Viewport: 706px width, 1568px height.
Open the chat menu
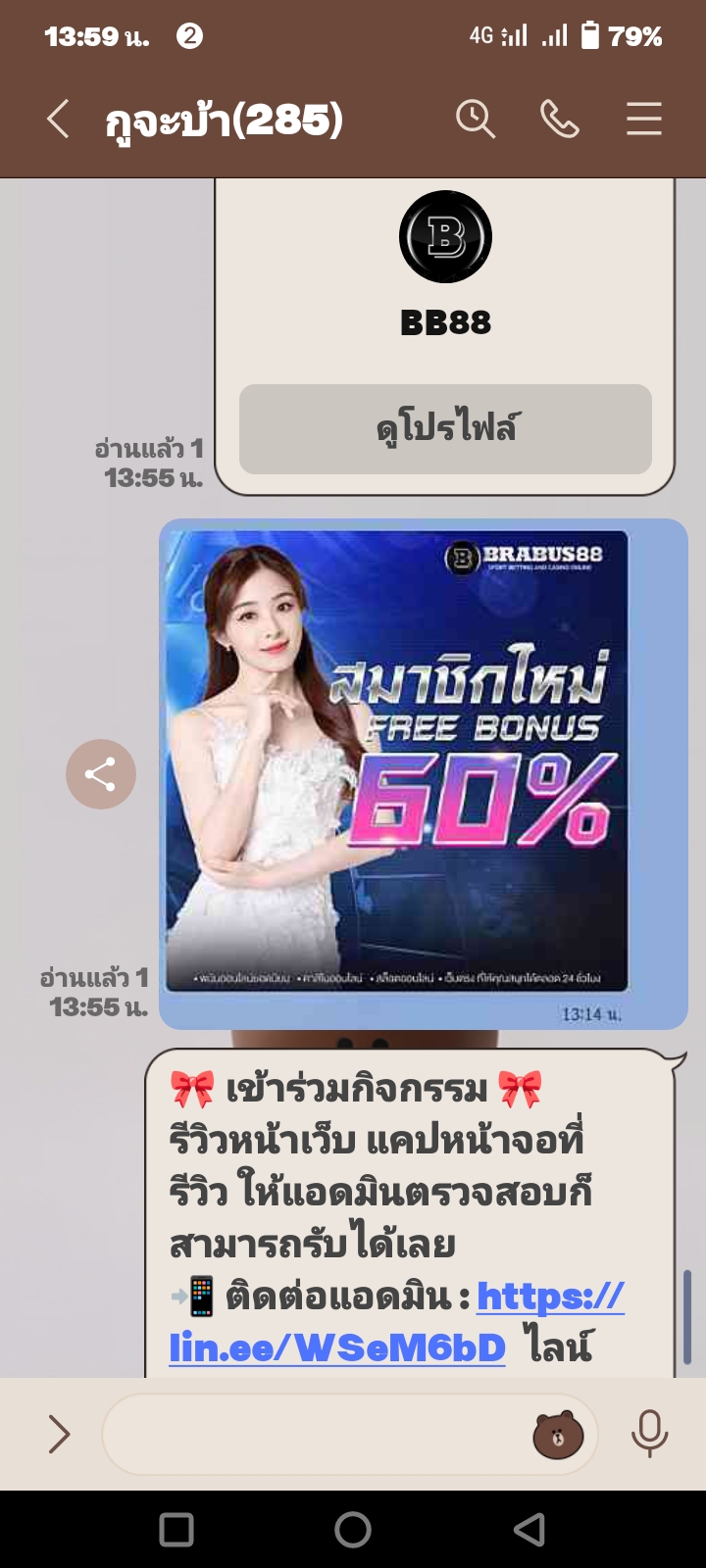pyautogui.click(x=644, y=120)
